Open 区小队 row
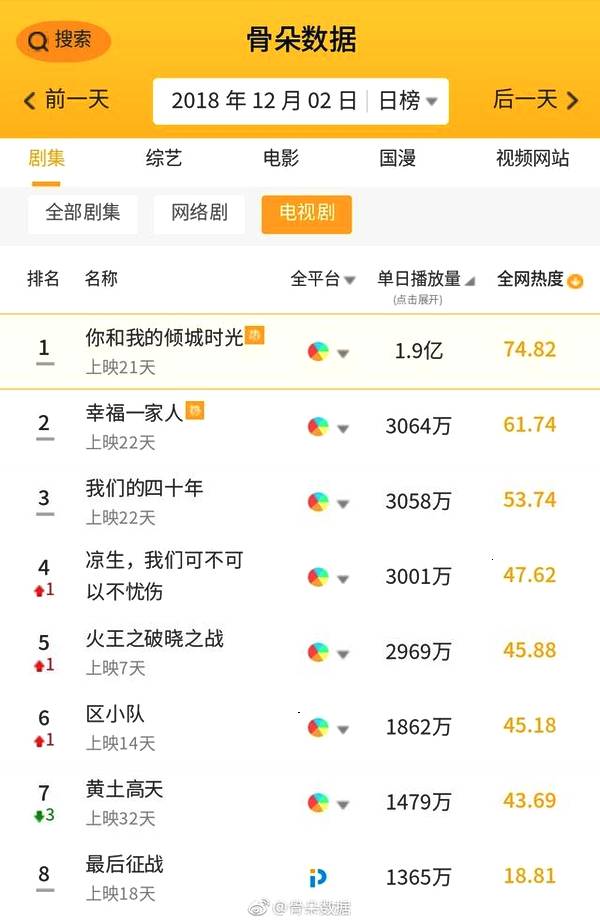The image size is (600, 922). pos(116,714)
